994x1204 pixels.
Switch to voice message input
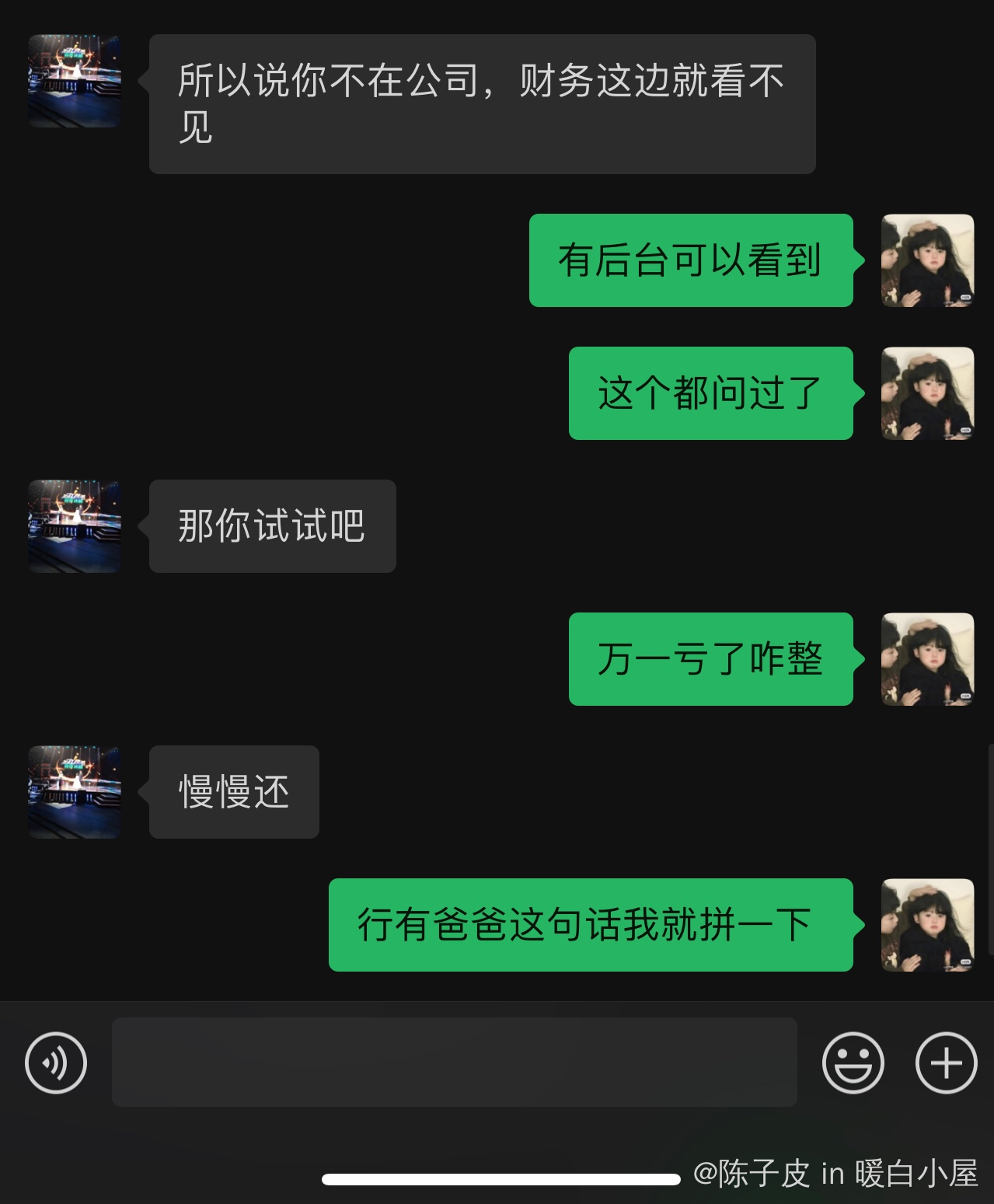coord(56,1063)
